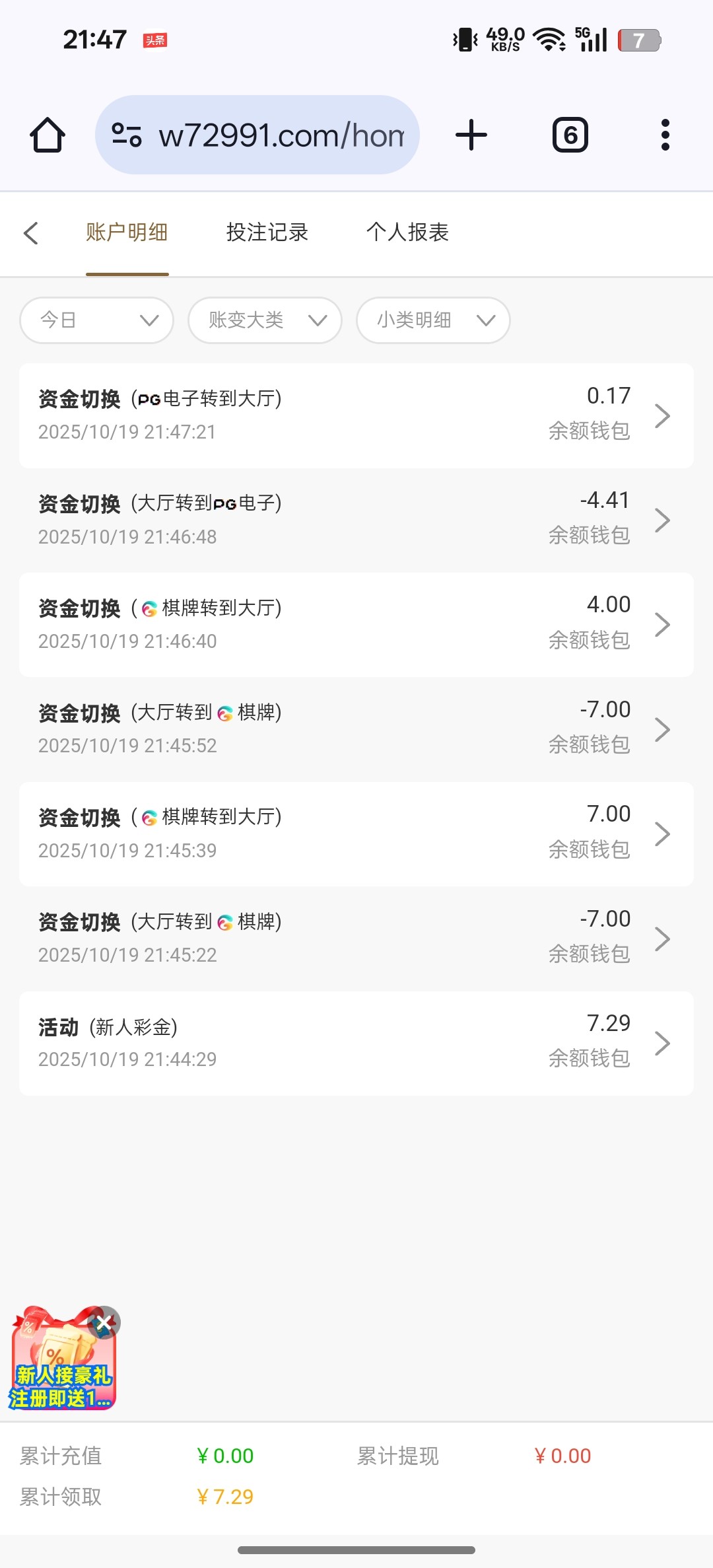Dismiss the 新人接豪礼 floating promo

[104, 1322]
